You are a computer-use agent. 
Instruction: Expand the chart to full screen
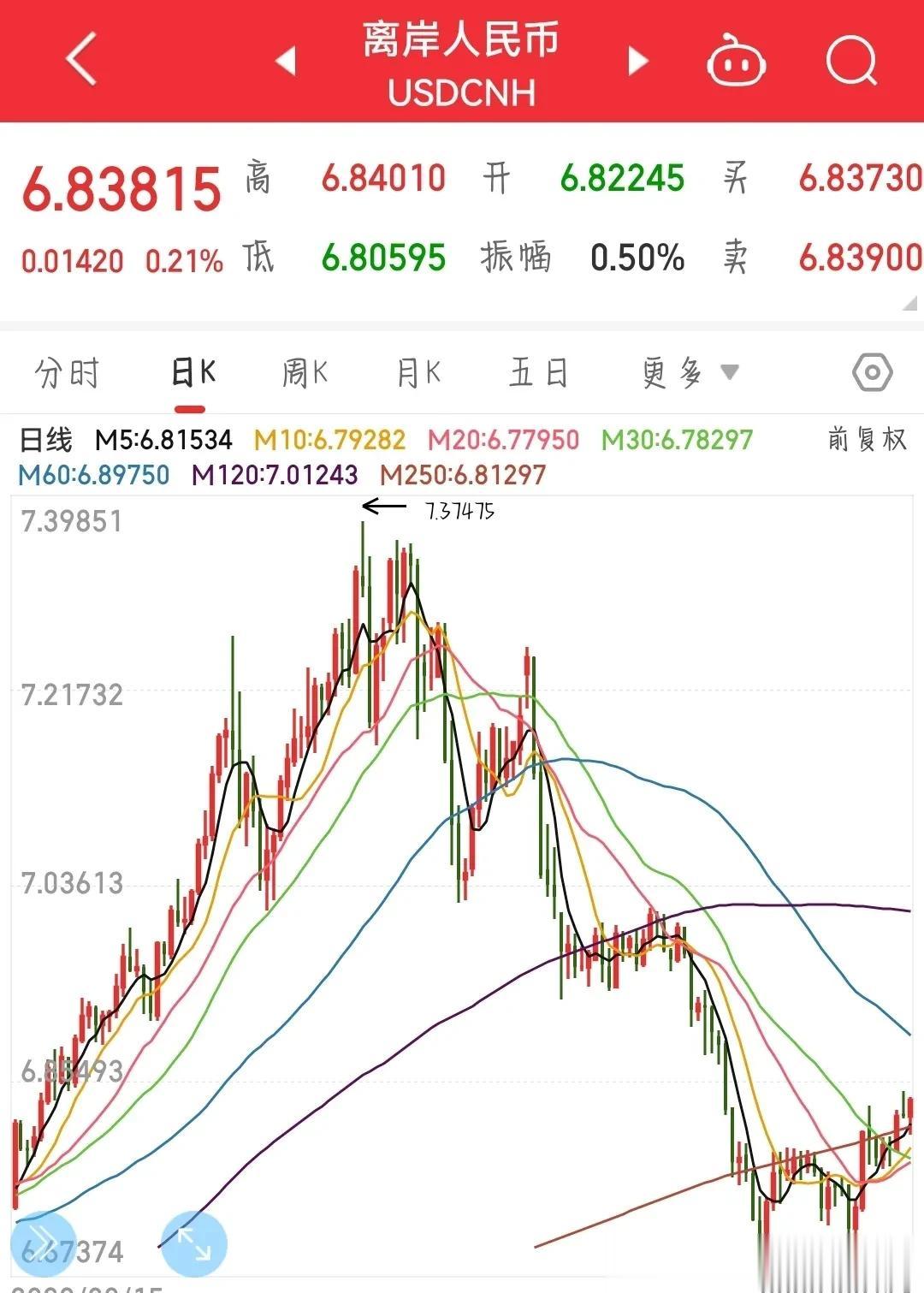[194, 1244]
